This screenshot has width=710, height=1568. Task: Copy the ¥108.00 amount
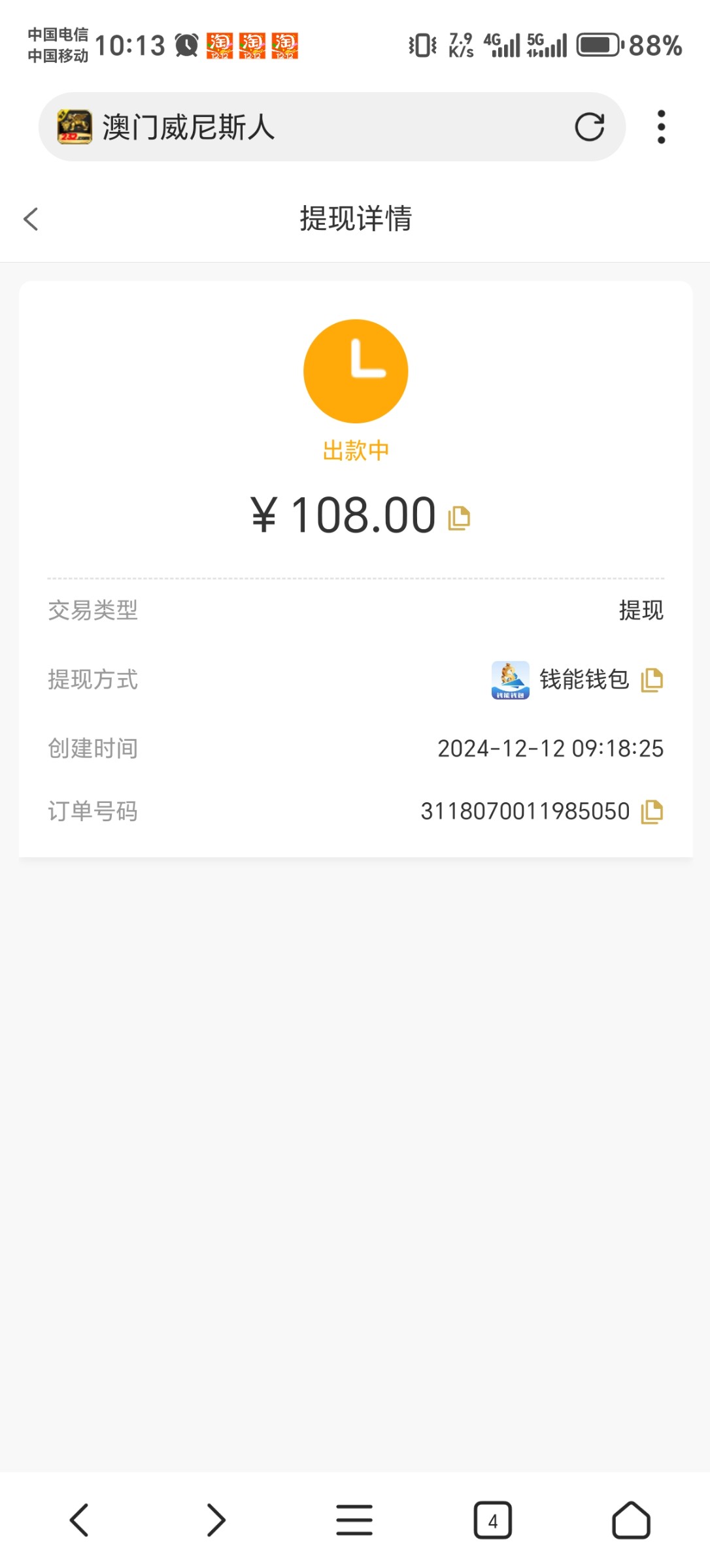click(x=459, y=517)
